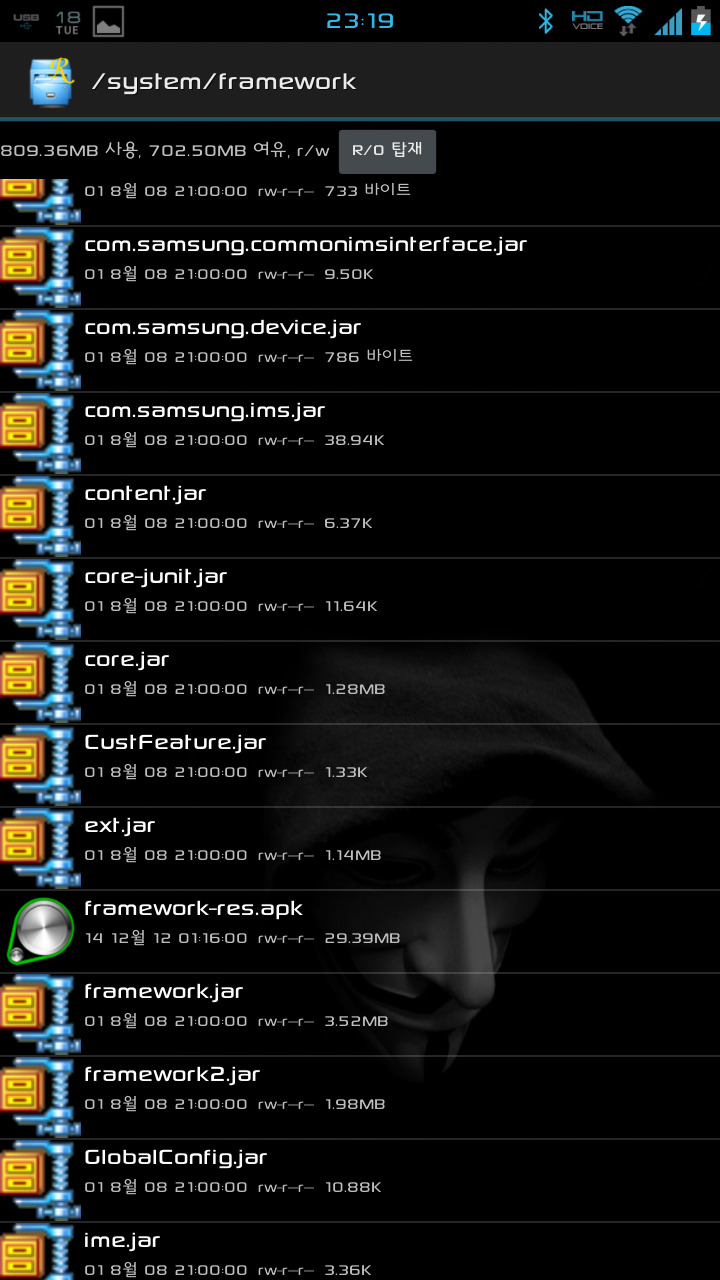Open ext.jar
The height and width of the screenshot is (1280, 720).
tap(120, 839)
